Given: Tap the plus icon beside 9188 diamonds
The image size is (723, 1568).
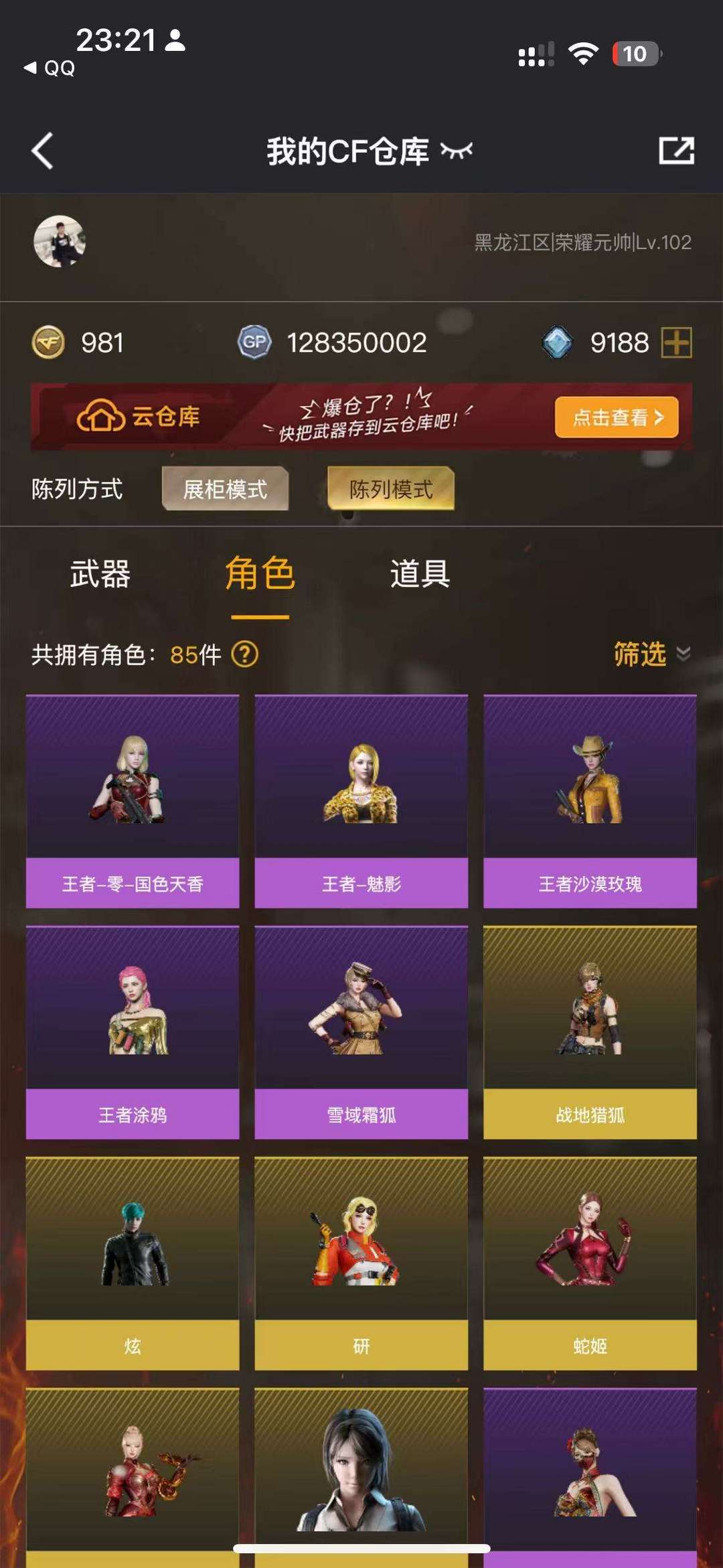Looking at the screenshot, I should [676, 343].
